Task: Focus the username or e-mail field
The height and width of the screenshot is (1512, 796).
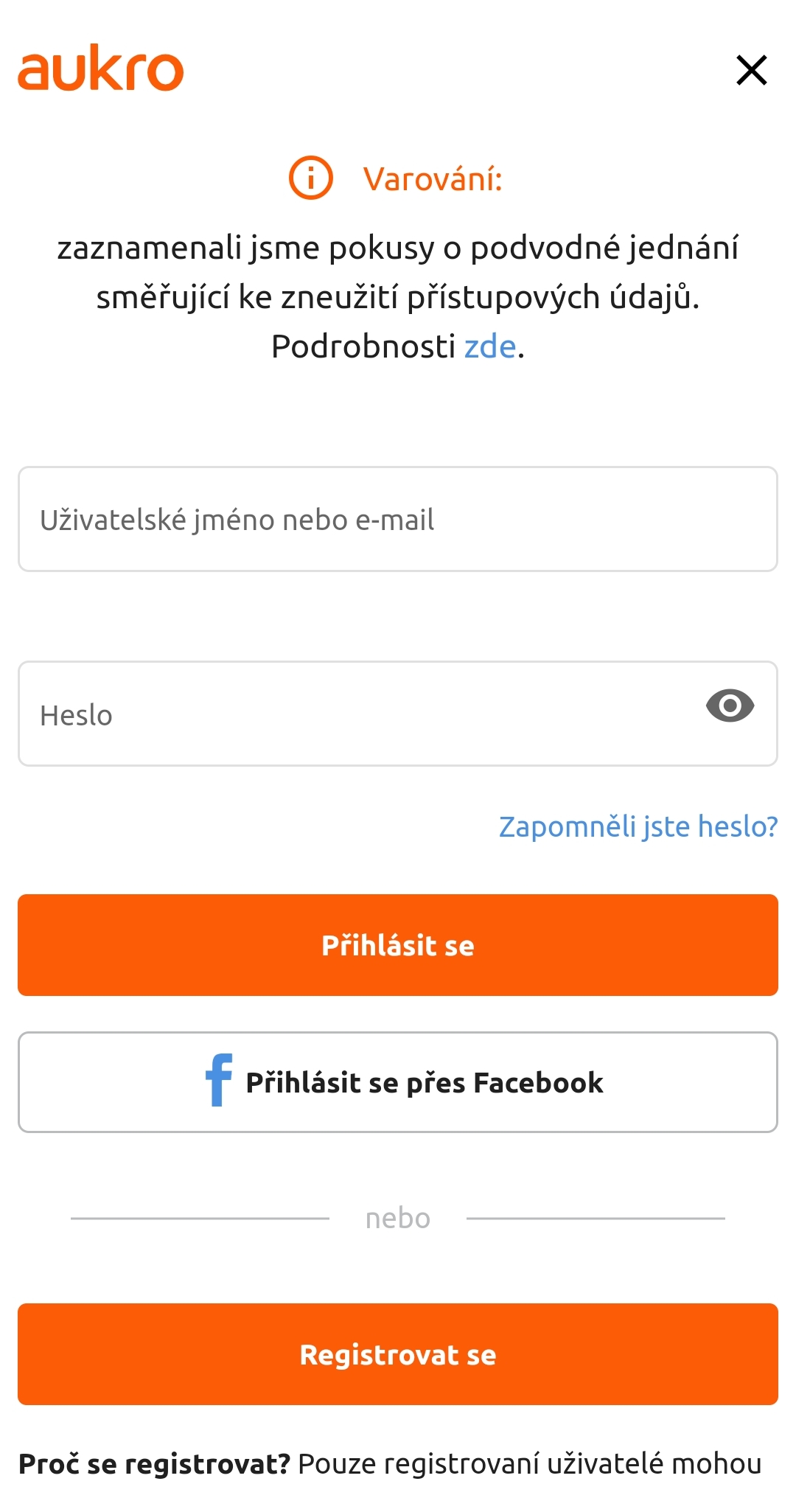Action: tap(398, 519)
